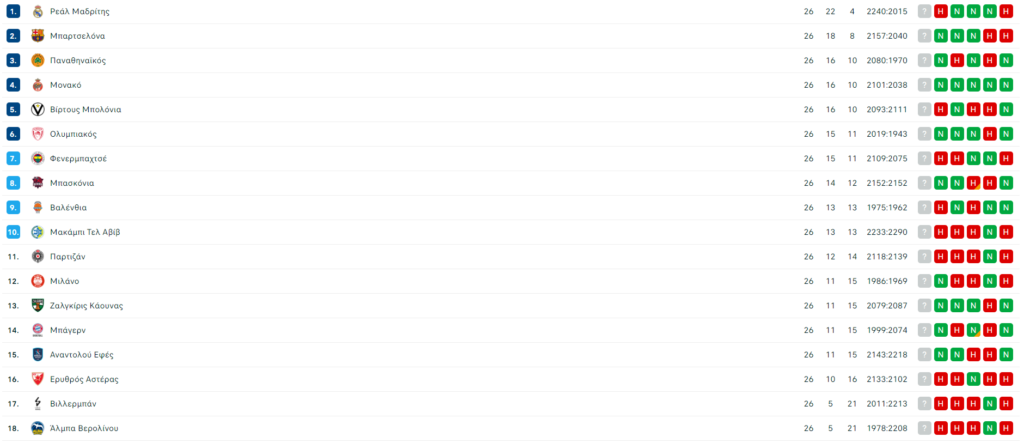The height and width of the screenshot is (443, 1024).
Task: Open the Φενερμπαχτσέ team row
Action: point(78,158)
